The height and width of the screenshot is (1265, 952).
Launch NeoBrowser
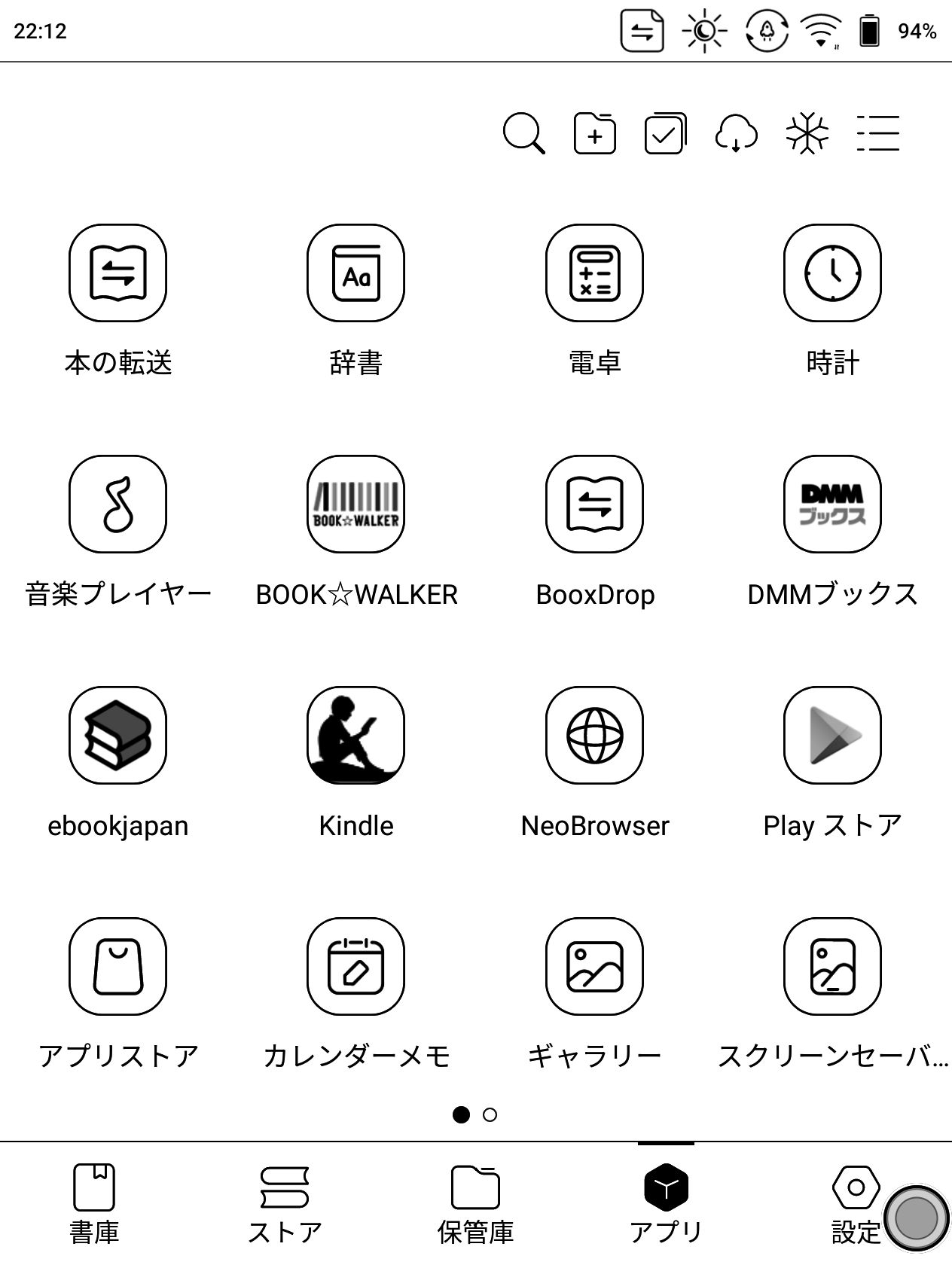point(594,736)
